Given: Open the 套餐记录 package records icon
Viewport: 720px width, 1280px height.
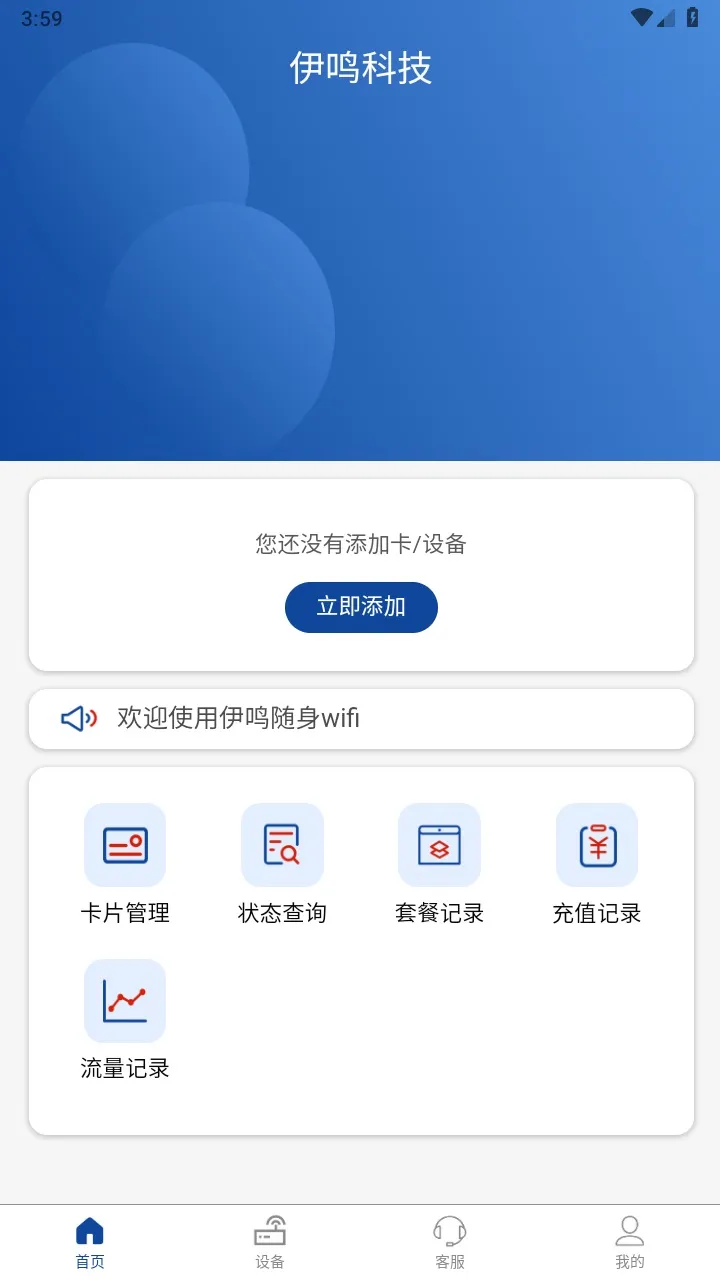Looking at the screenshot, I should [439, 845].
